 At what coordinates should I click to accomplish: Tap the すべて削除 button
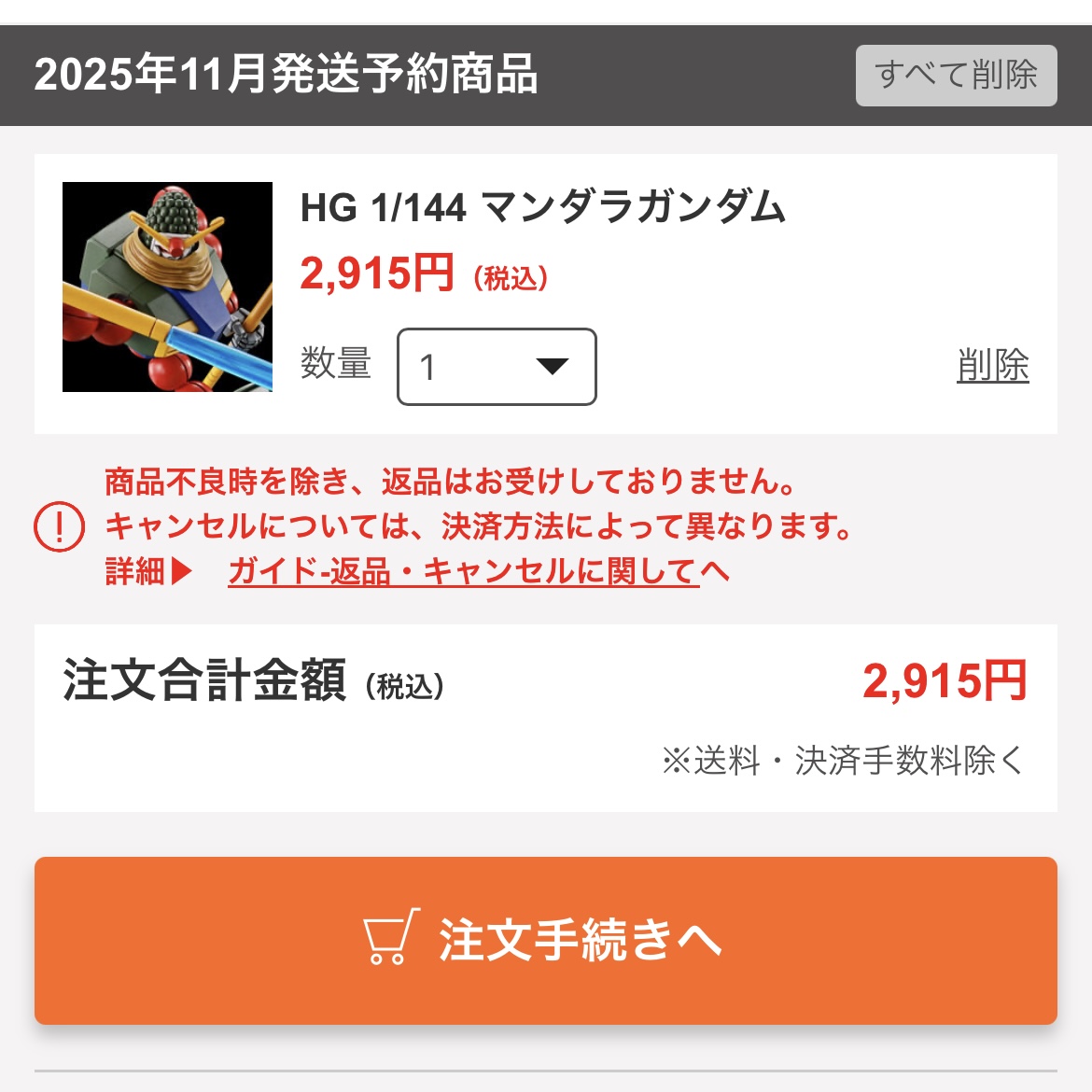pyautogui.click(x=956, y=75)
